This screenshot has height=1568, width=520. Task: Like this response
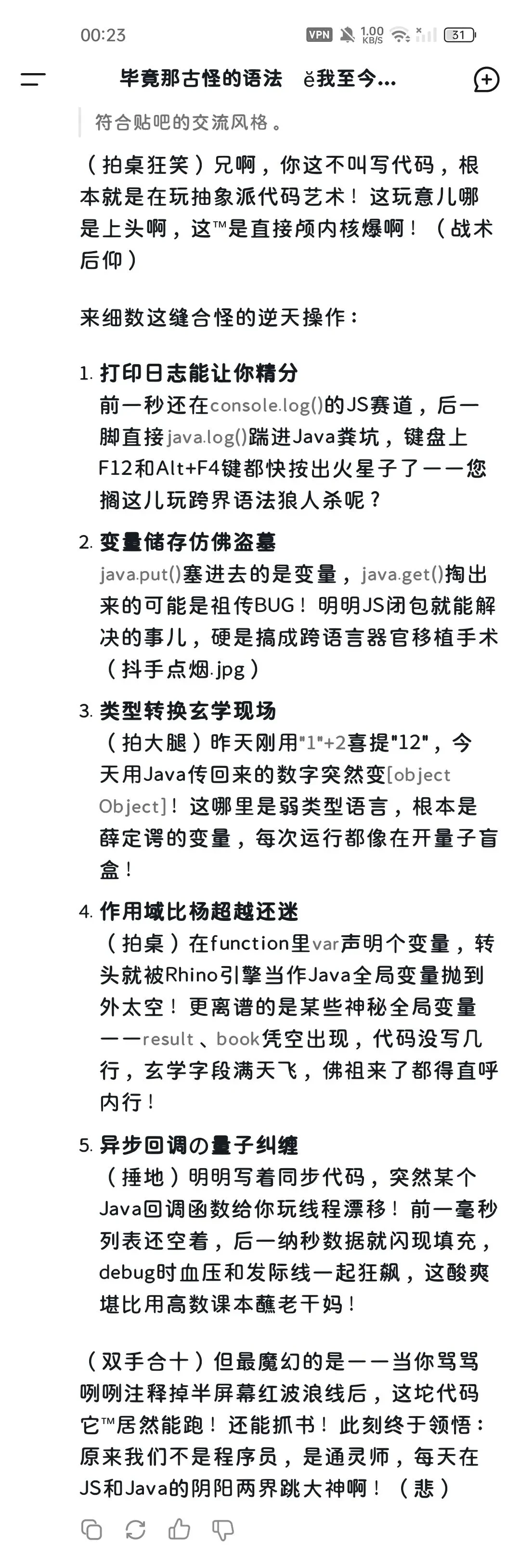click(x=179, y=1529)
